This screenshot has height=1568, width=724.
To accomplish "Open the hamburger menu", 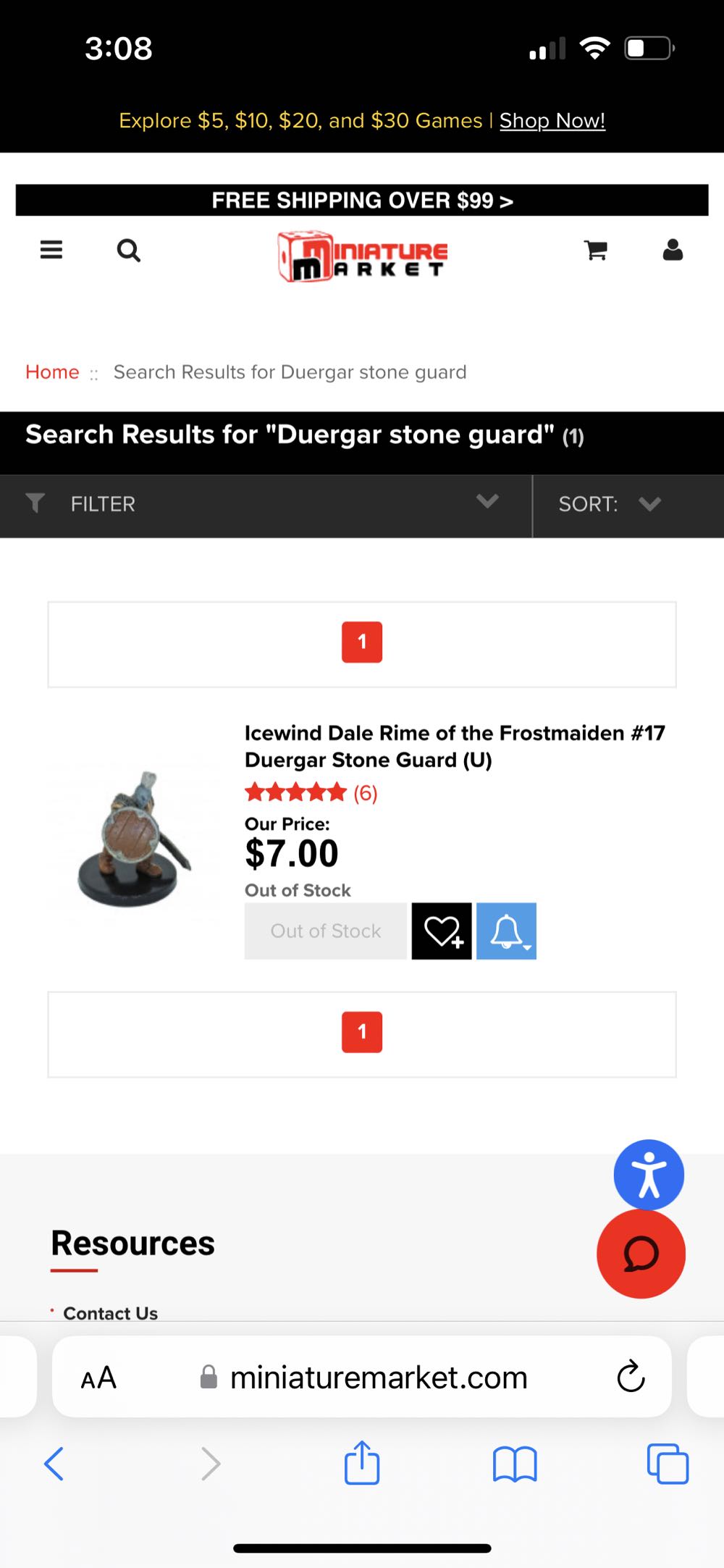I will click(x=51, y=250).
